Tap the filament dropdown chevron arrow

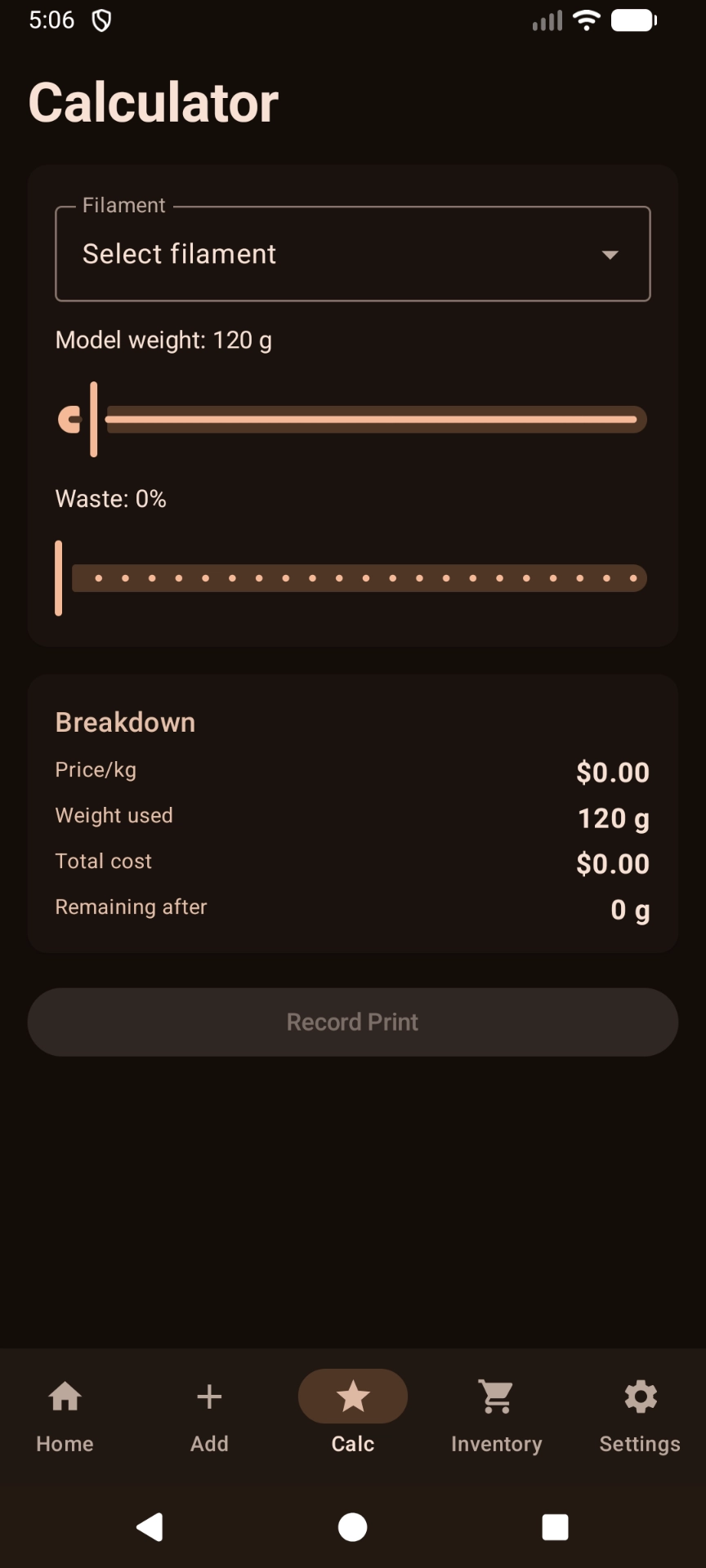click(610, 255)
